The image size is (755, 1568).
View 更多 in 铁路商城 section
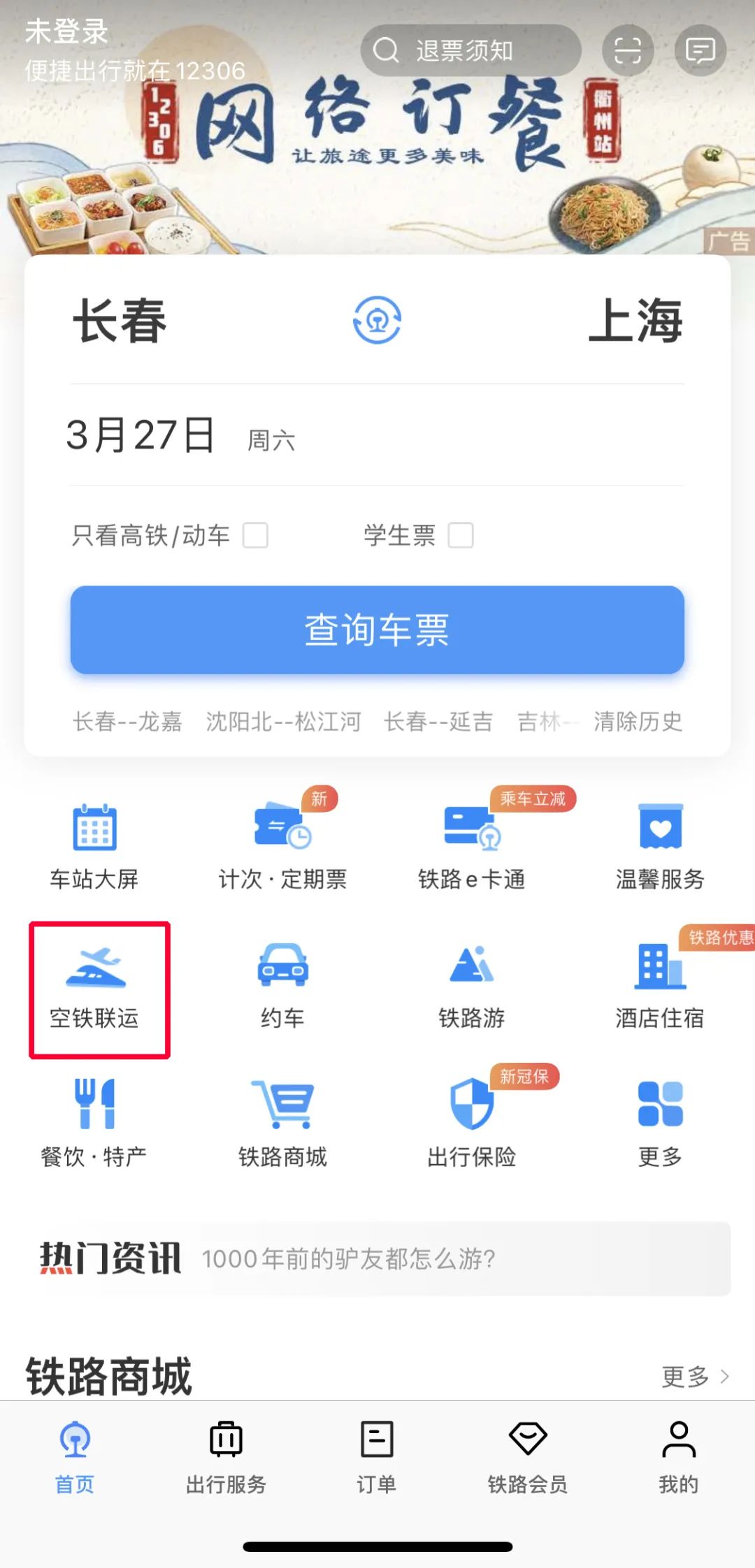click(x=694, y=1377)
